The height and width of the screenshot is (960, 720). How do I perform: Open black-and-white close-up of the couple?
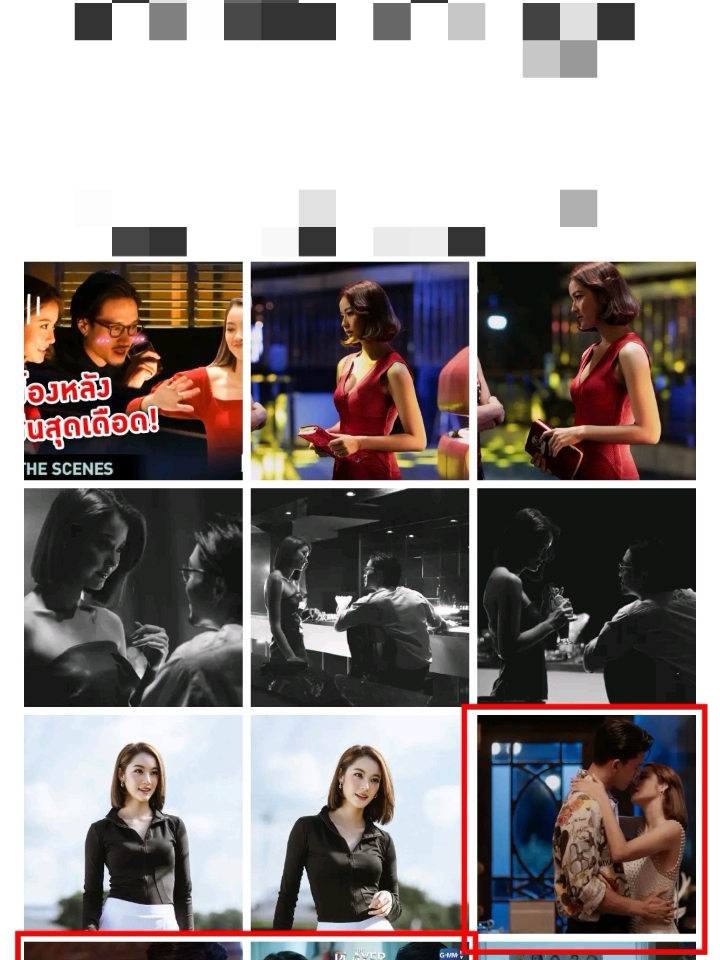(133, 597)
